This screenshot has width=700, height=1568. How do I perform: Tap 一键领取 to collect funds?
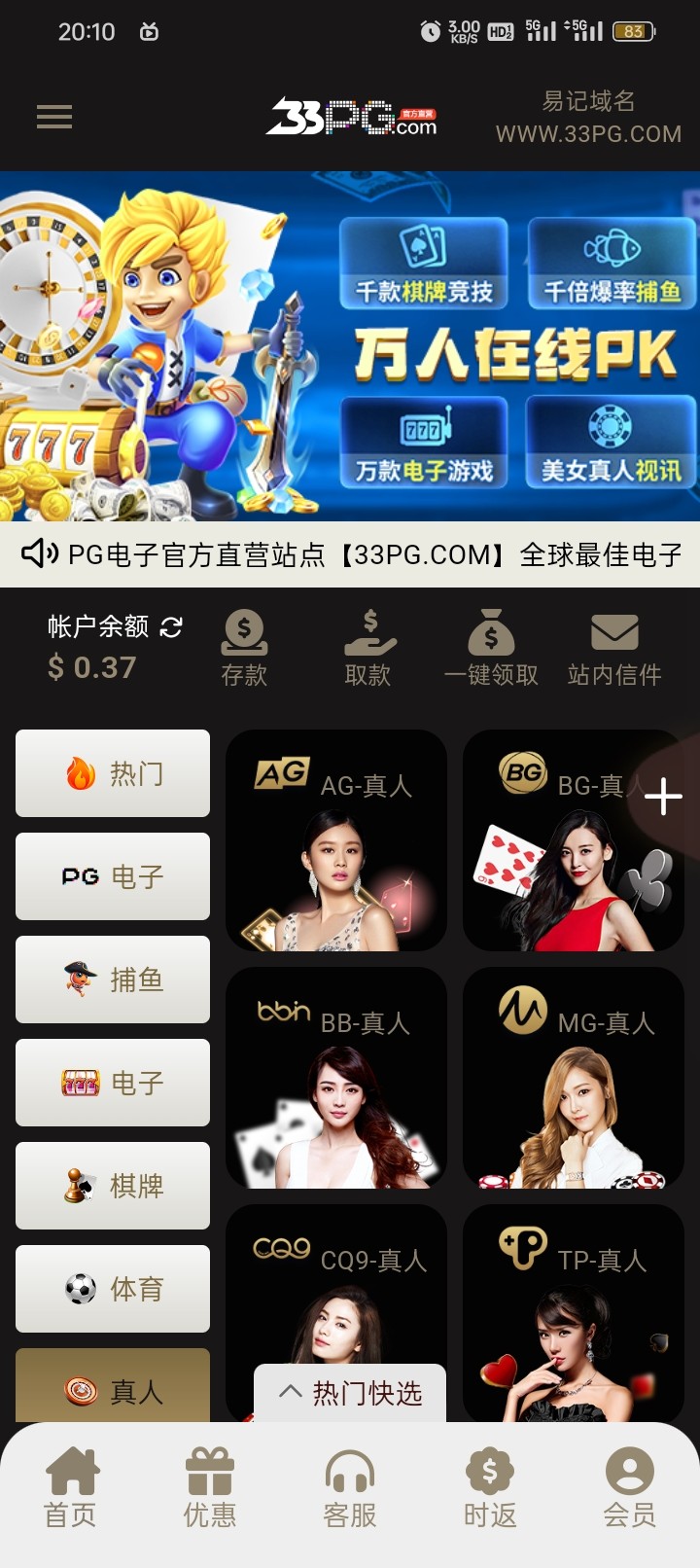click(491, 649)
